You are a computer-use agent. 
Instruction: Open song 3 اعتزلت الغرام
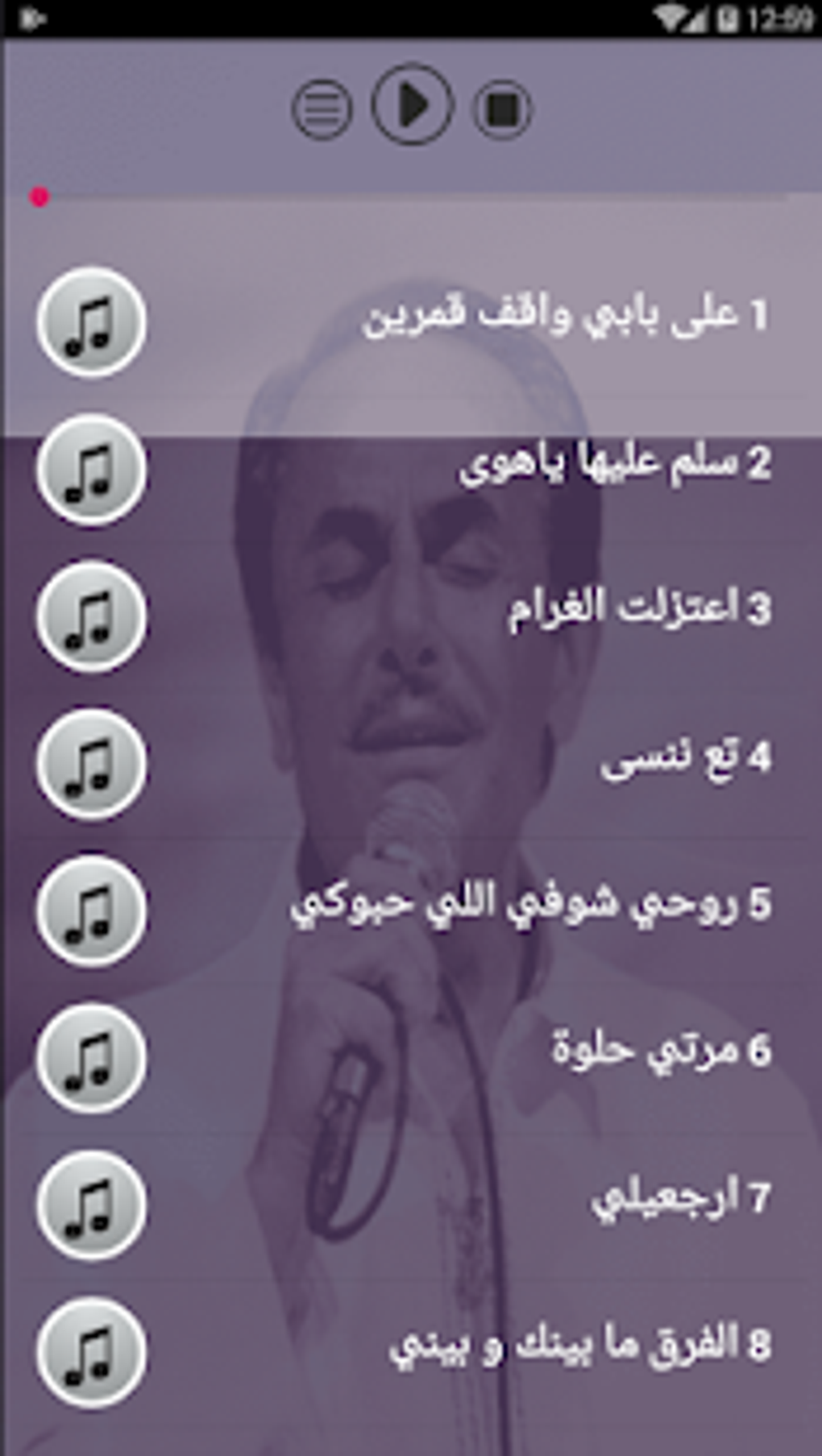point(637,609)
